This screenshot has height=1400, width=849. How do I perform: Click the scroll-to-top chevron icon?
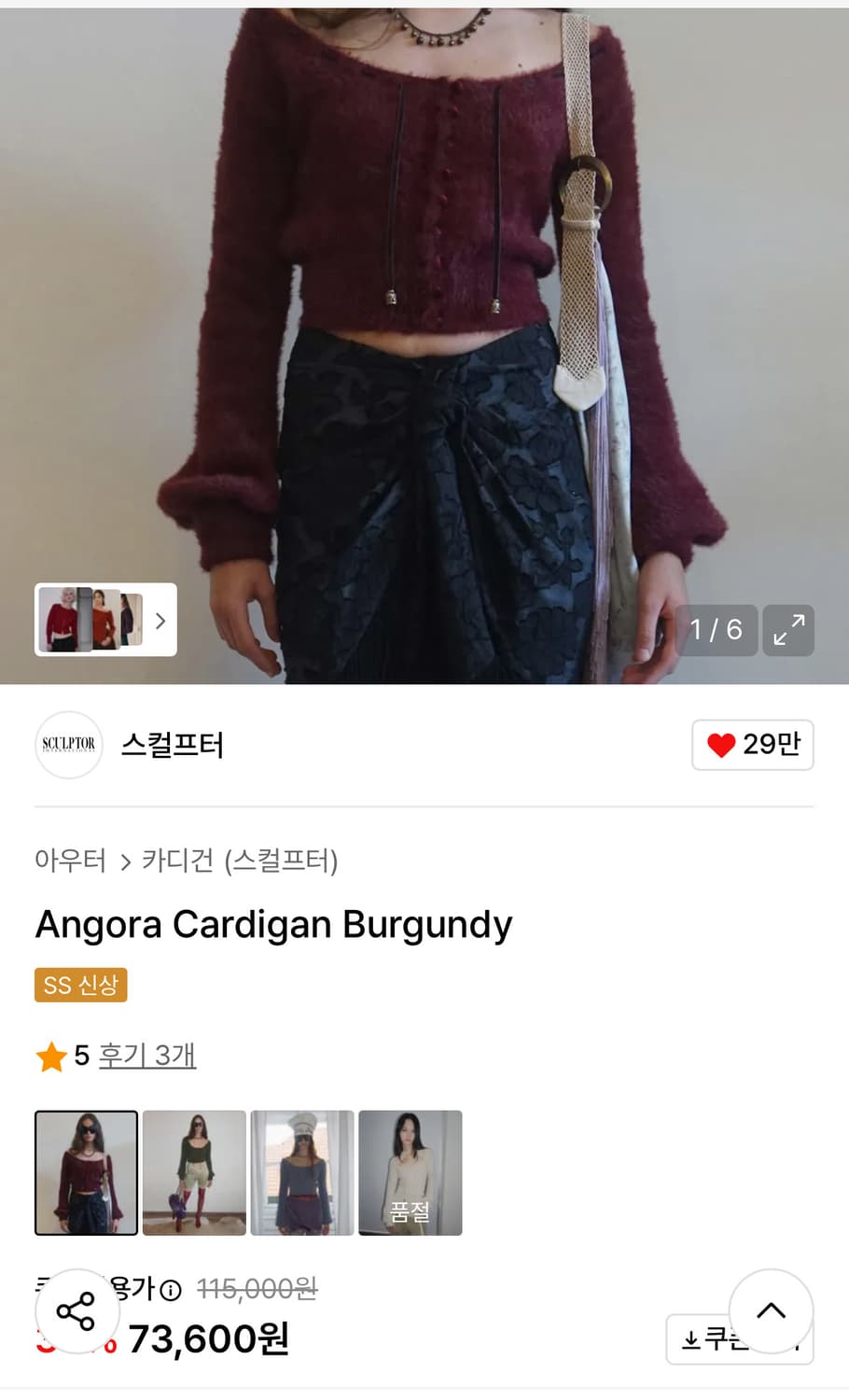coord(772,1309)
